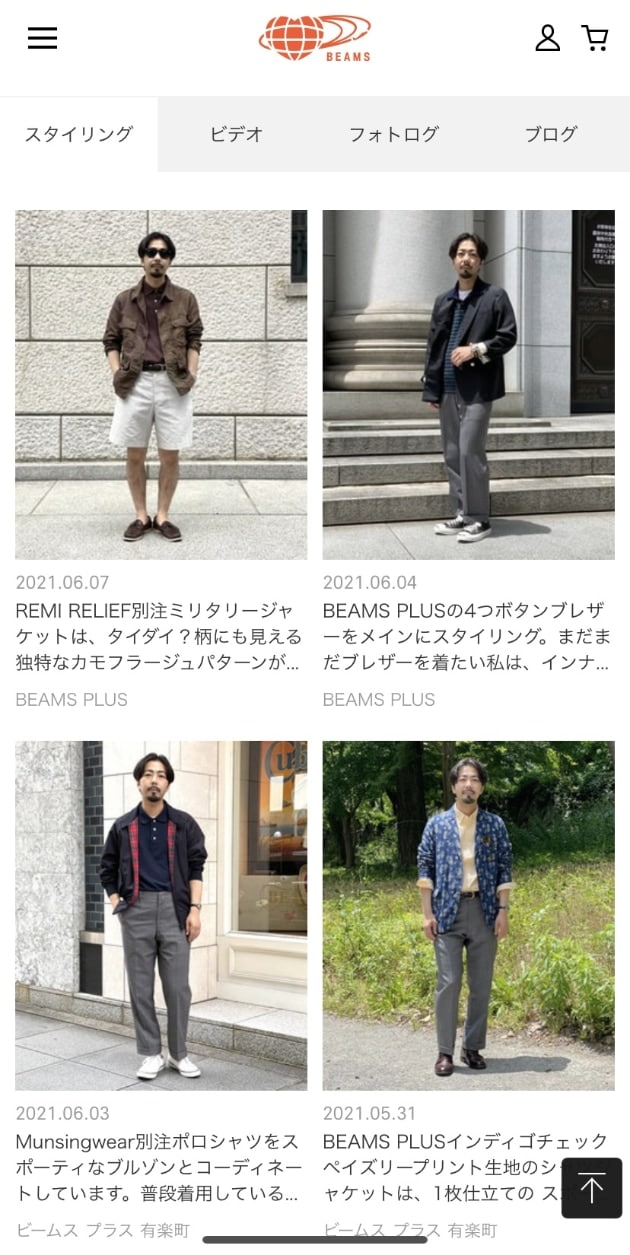Screen dimensions: 630x1255
Task: Open the REMI RELIEF military jacket styling post
Action: 161,385
